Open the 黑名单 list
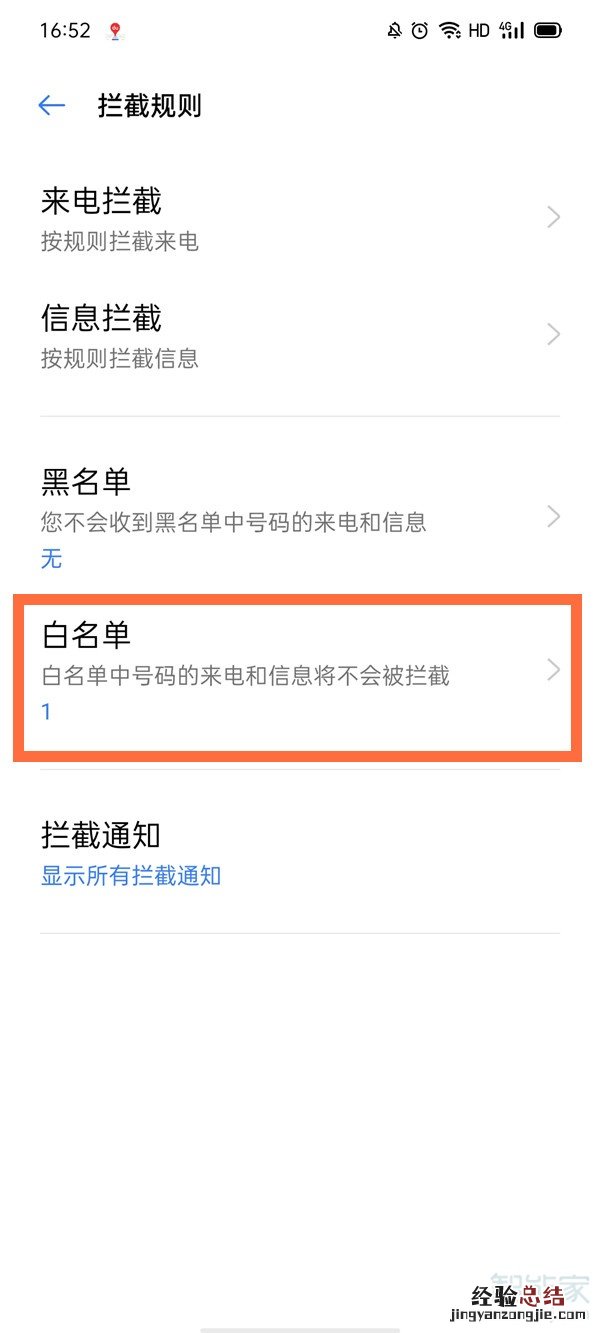The height and width of the screenshot is (1333, 600). (298, 518)
